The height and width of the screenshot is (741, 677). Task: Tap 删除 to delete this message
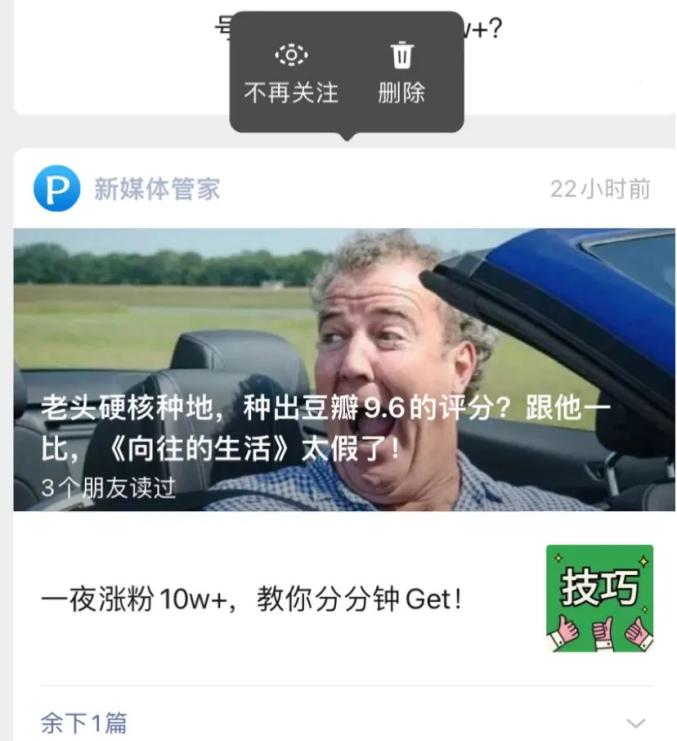(401, 73)
